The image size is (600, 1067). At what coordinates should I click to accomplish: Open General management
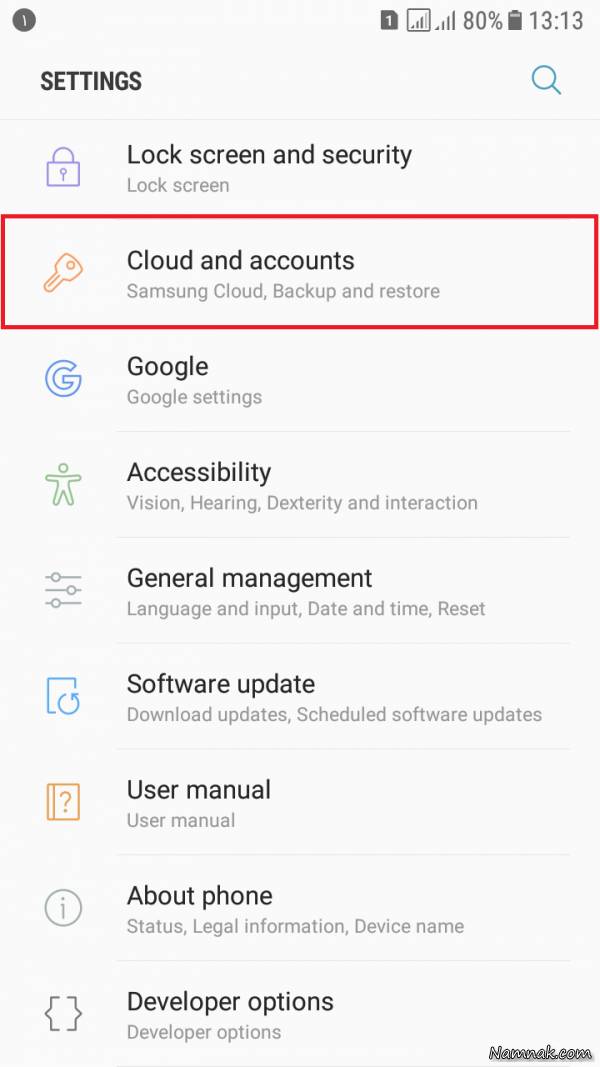tap(300, 592)
